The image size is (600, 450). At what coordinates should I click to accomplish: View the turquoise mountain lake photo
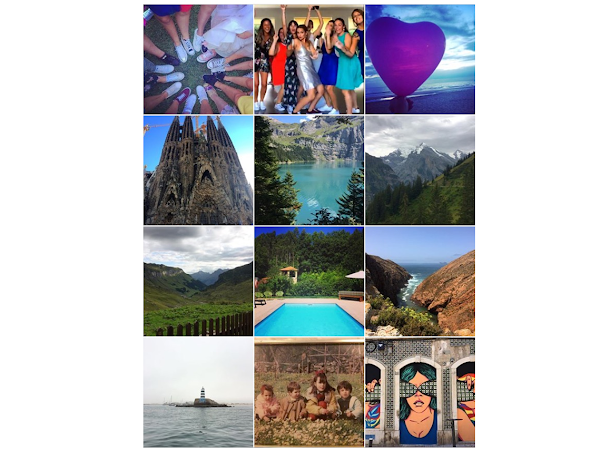(309, 170)
